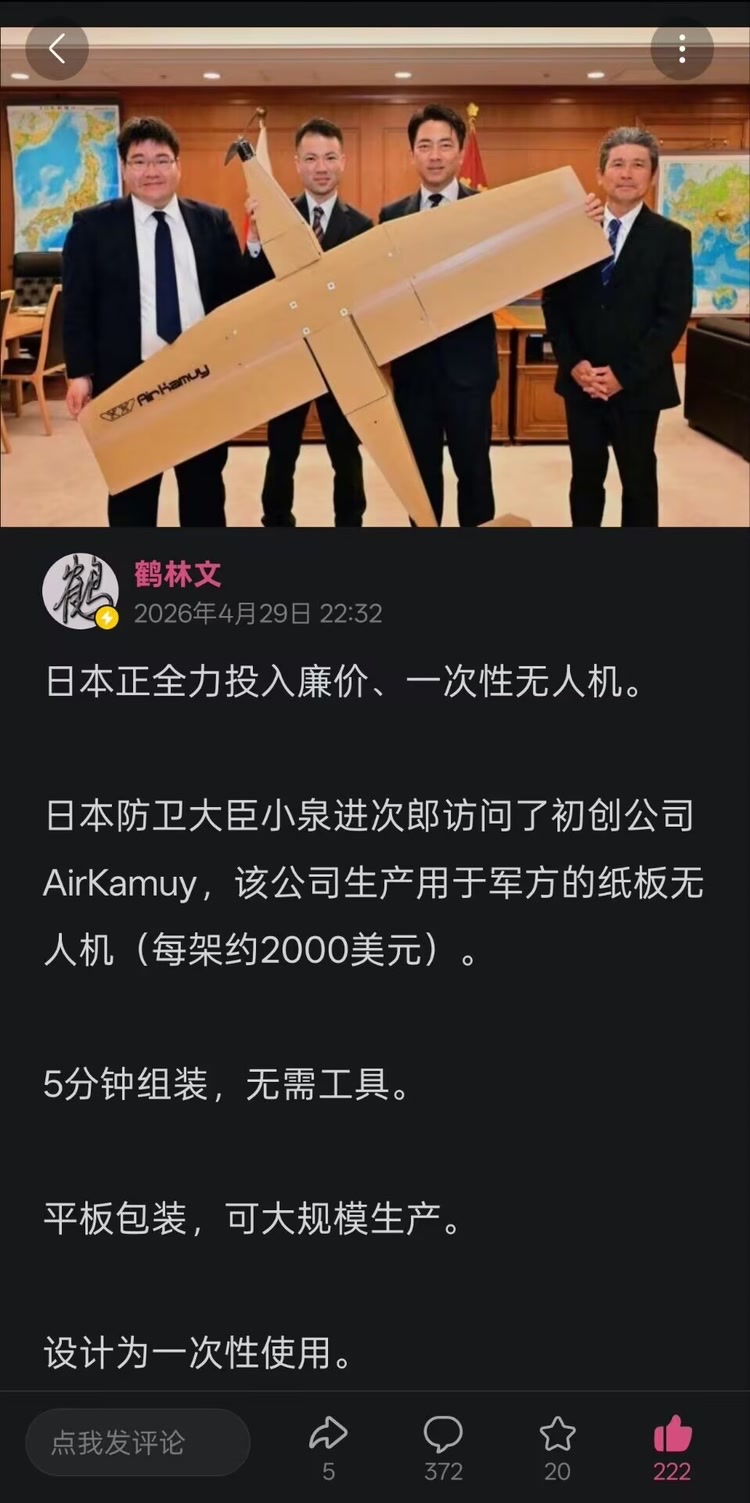Image resolution: width=750 pixels, height=1503 pixels.
Task: Tap the 点我发评论 comment field
Action: [138, 1442]
